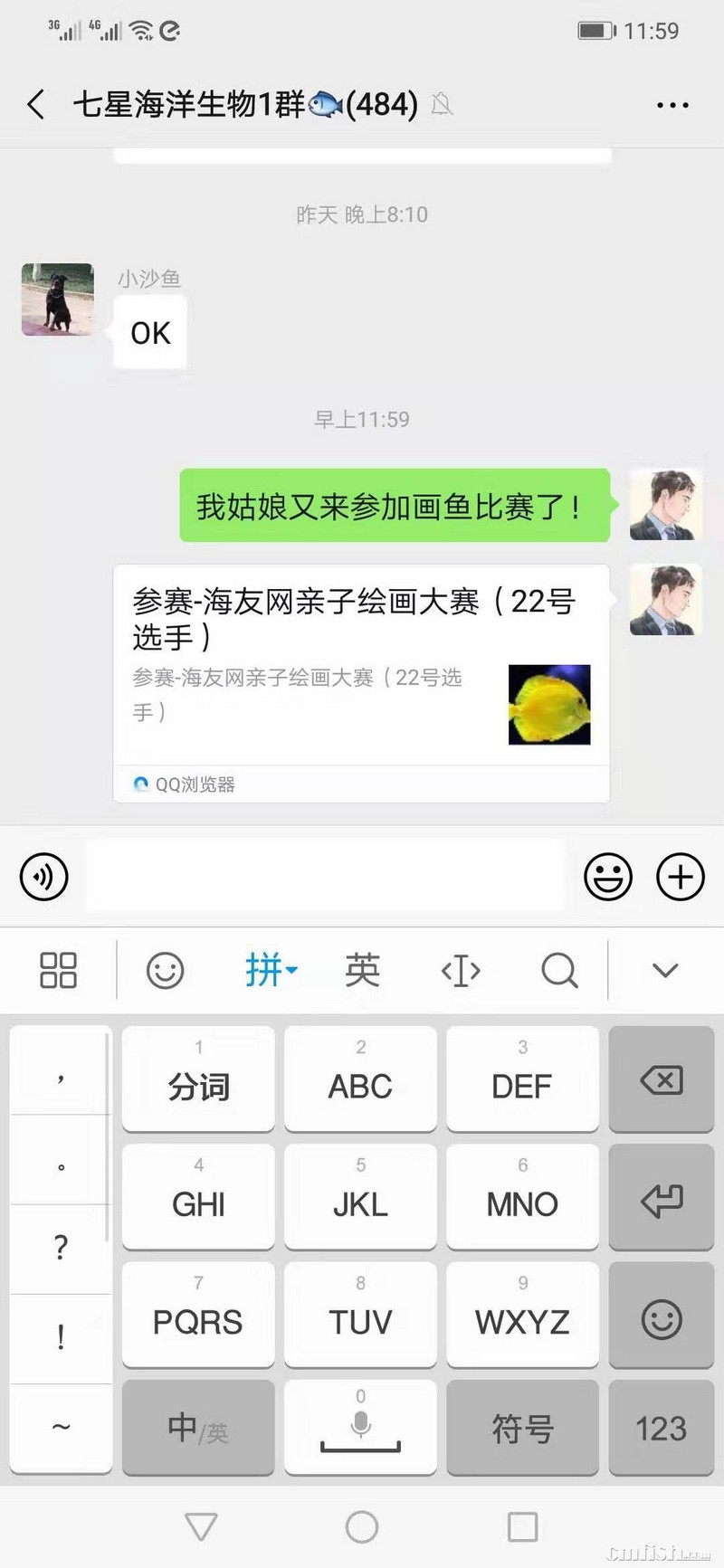724x1568 pixels.
Task: Tap the 分词 key
Action: pyautogui.click(x=198, y=1079)
